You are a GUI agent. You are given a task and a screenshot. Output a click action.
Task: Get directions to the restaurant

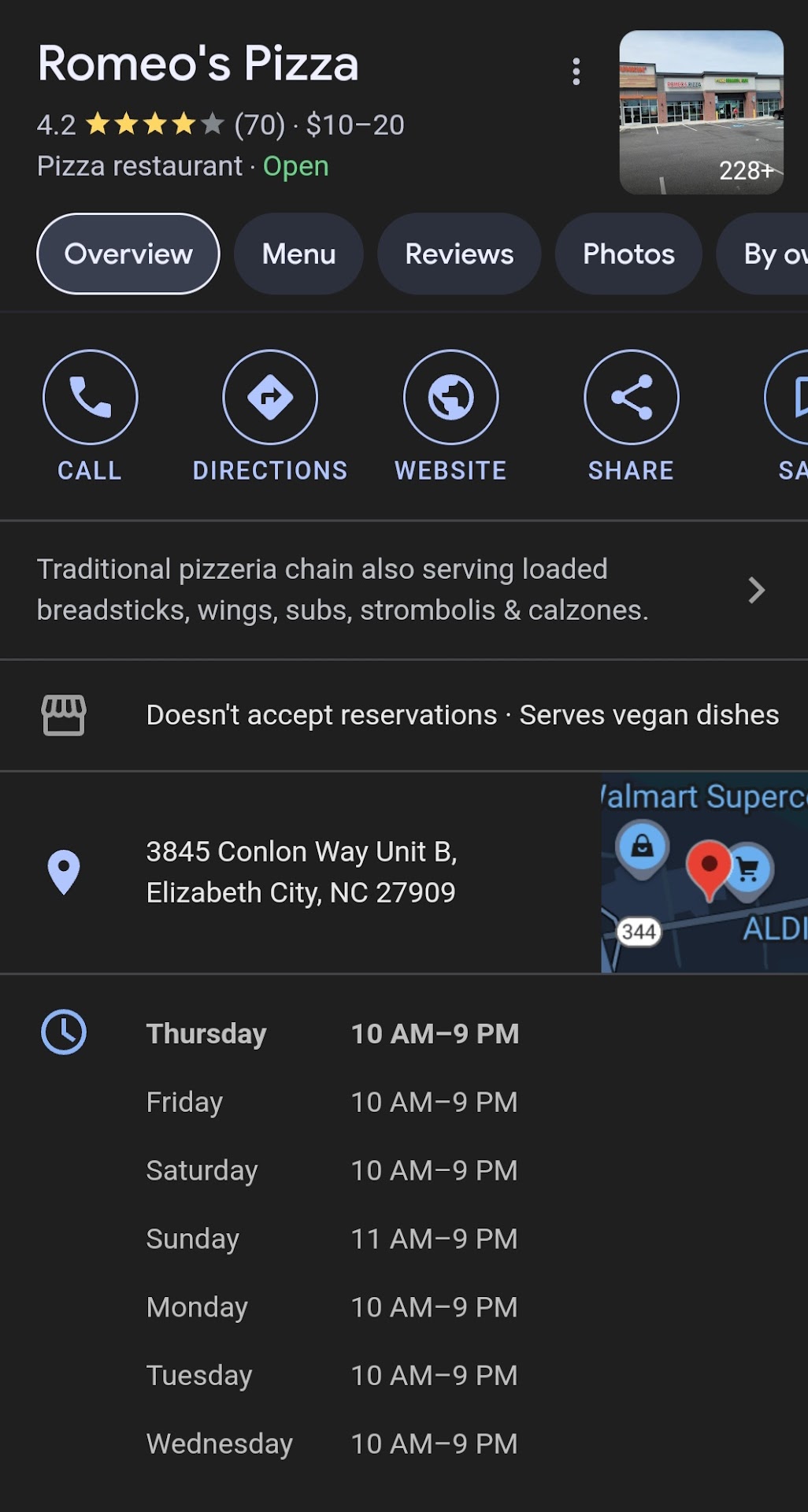(270, 398)
